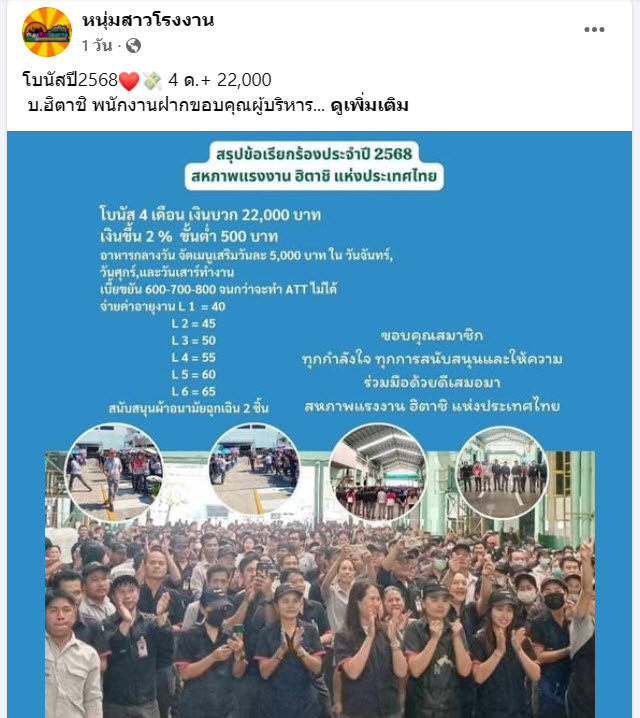Open the post's three-dot options menu
The image size is (640, 718).
point(594,30)
